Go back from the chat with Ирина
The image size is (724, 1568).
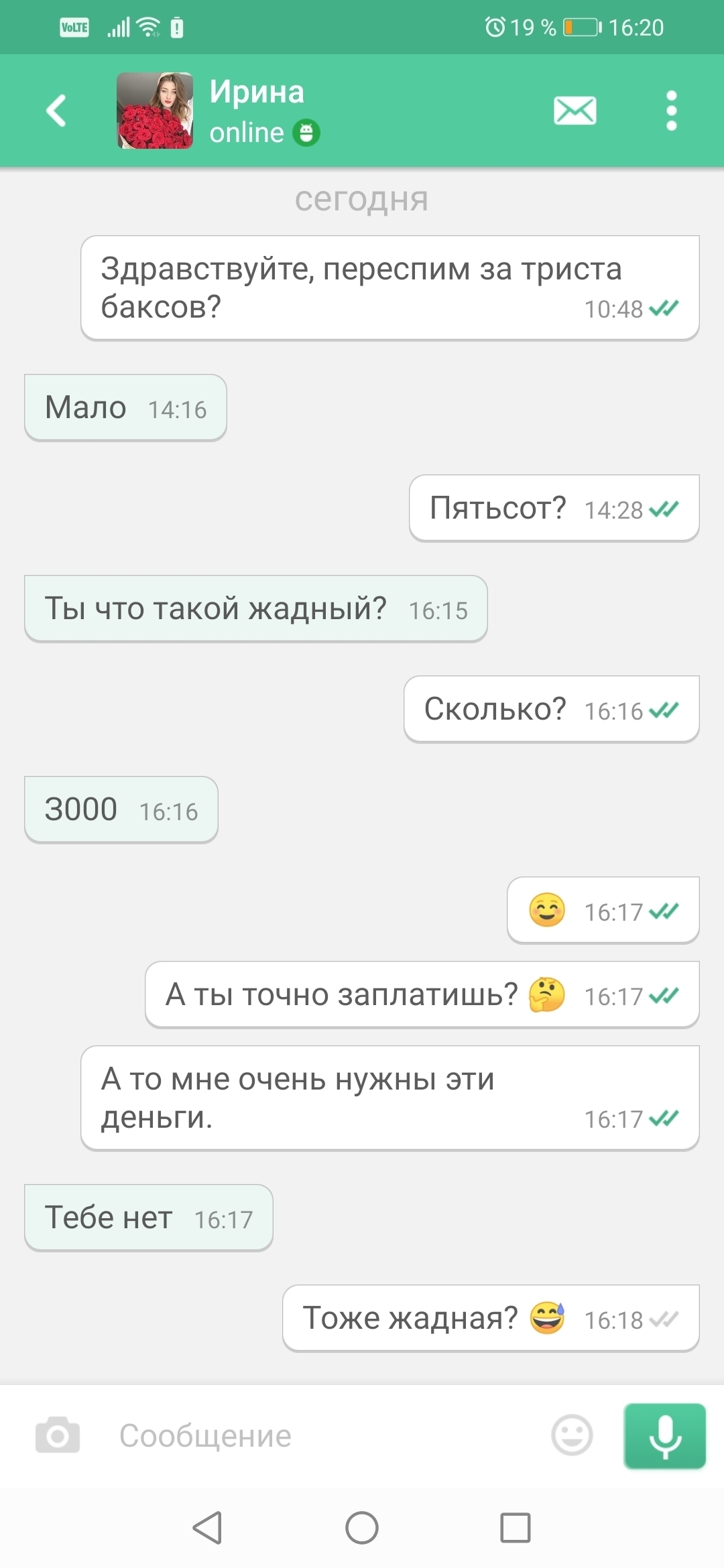pyautogui.click(x=57, y=111)
